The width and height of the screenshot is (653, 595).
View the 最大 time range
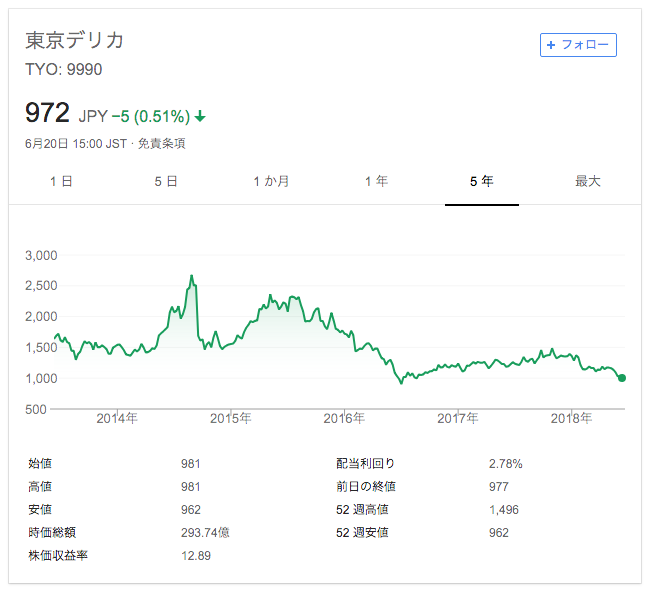(x=587, y=182)
